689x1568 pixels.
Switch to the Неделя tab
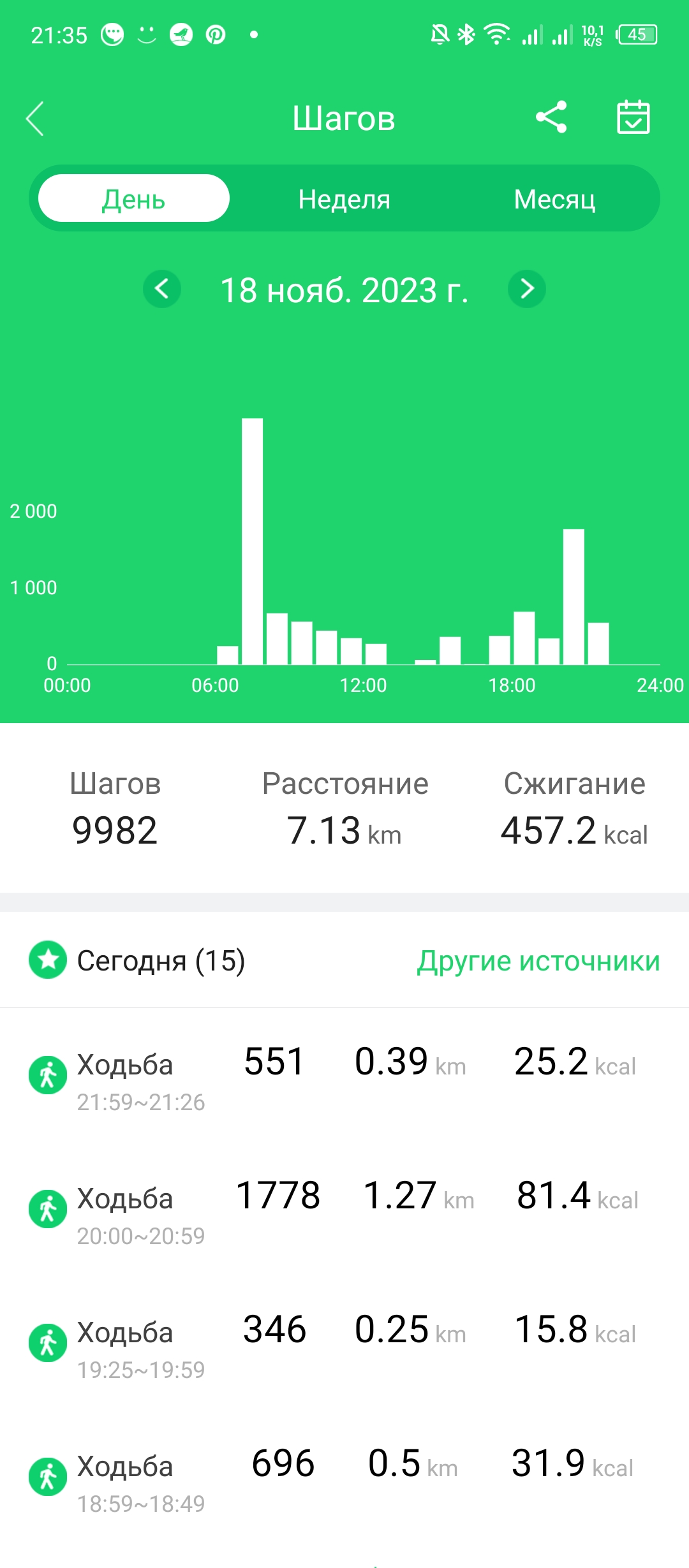point(344,199)
